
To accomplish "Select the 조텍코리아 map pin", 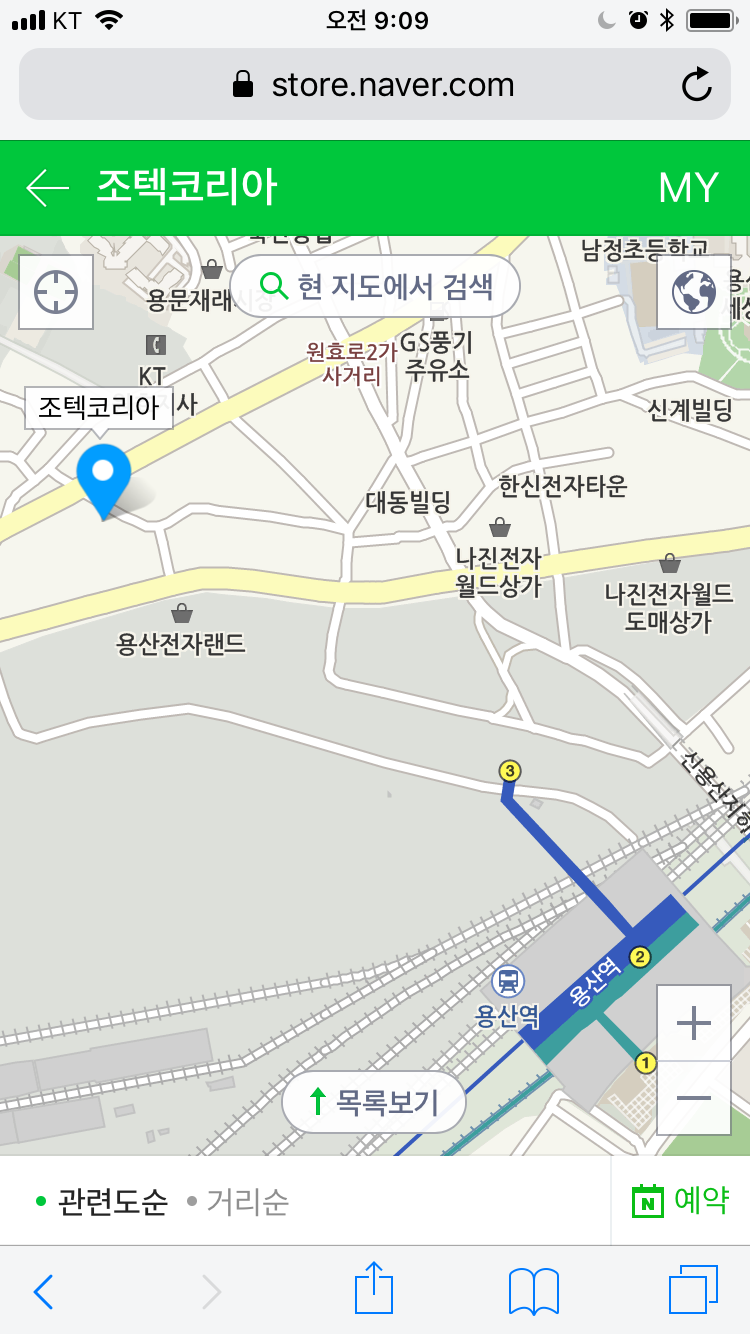I will [x=104, y=482].
